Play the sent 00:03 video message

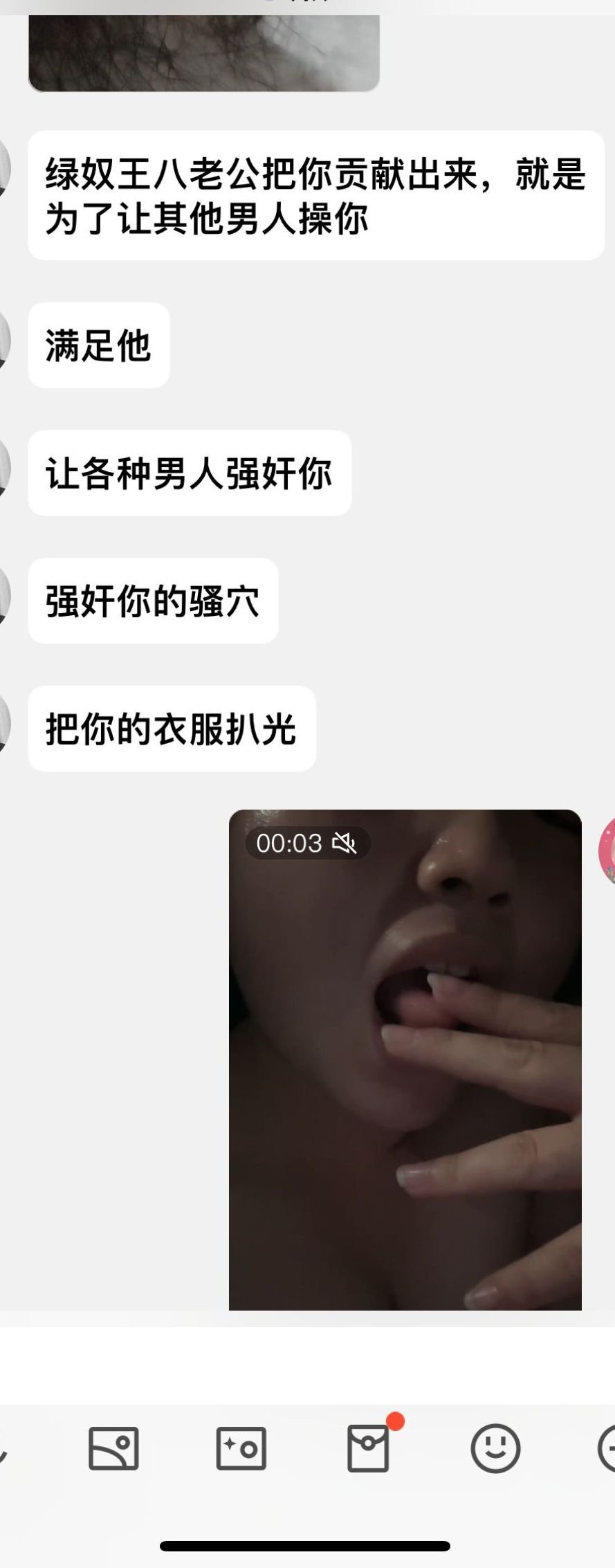click(x=405, y=1059)
